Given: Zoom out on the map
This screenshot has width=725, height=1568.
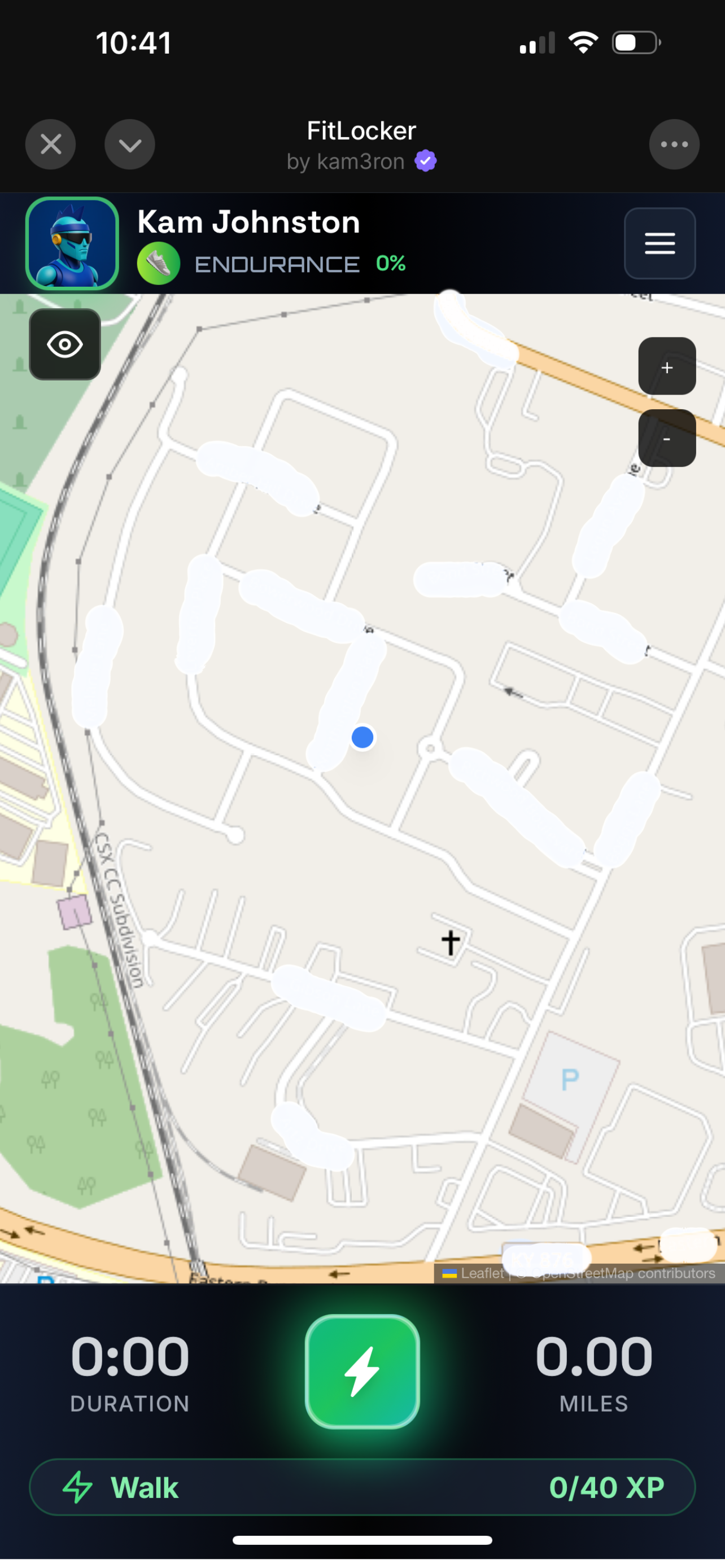Looking at the screenshot, I should pos(667,438).
